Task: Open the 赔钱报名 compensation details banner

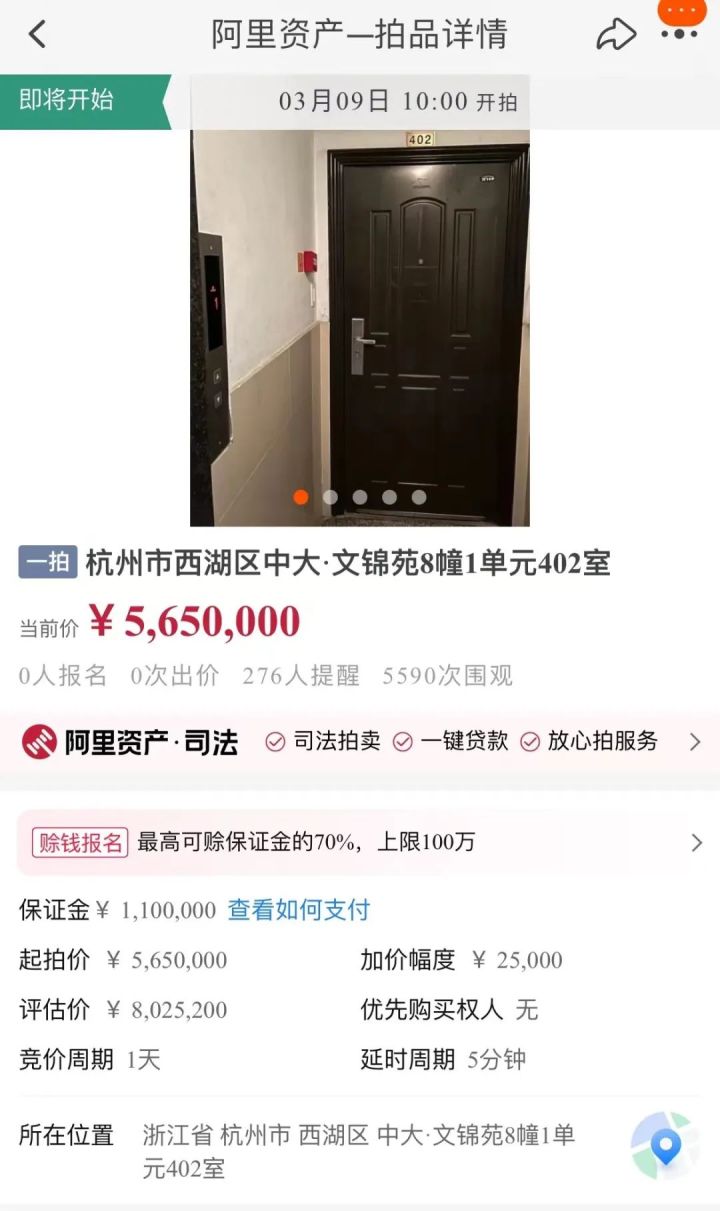Action: (x=360, y=842)
